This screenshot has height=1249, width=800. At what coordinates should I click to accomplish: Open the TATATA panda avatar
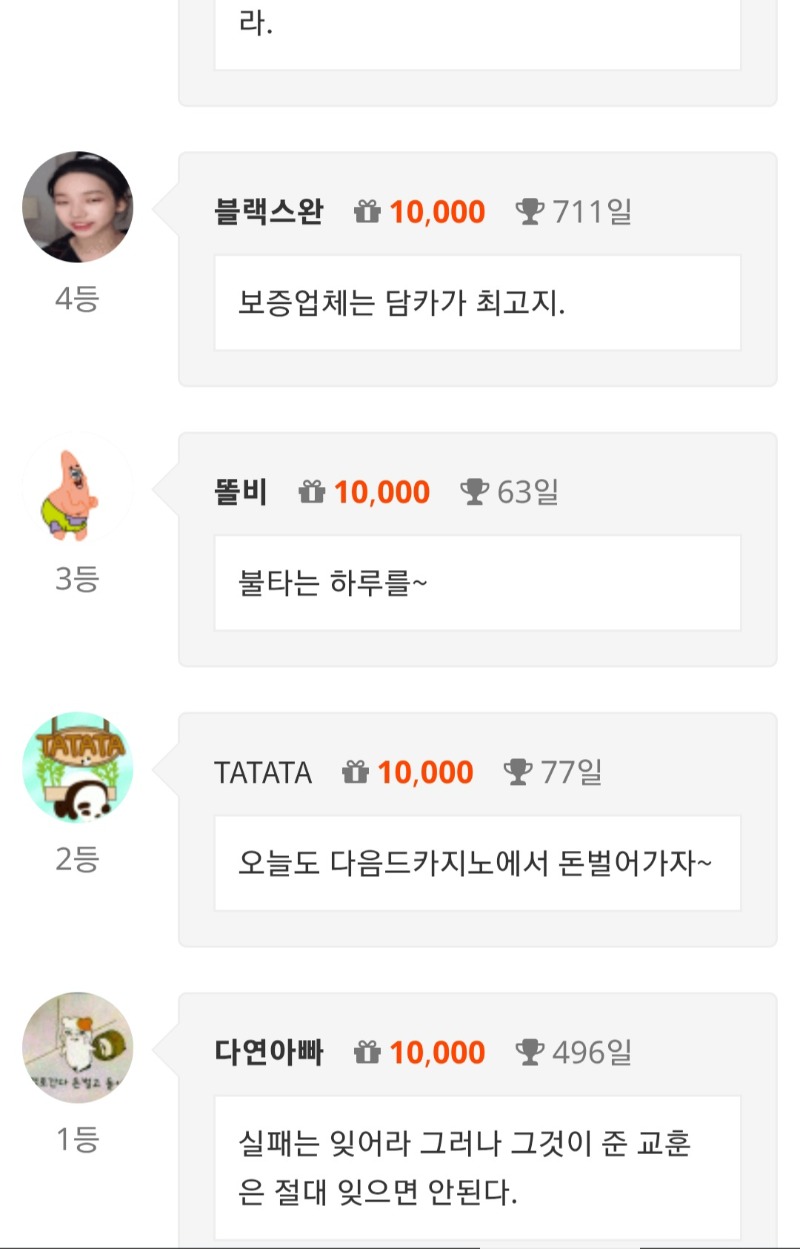[77, 767]
